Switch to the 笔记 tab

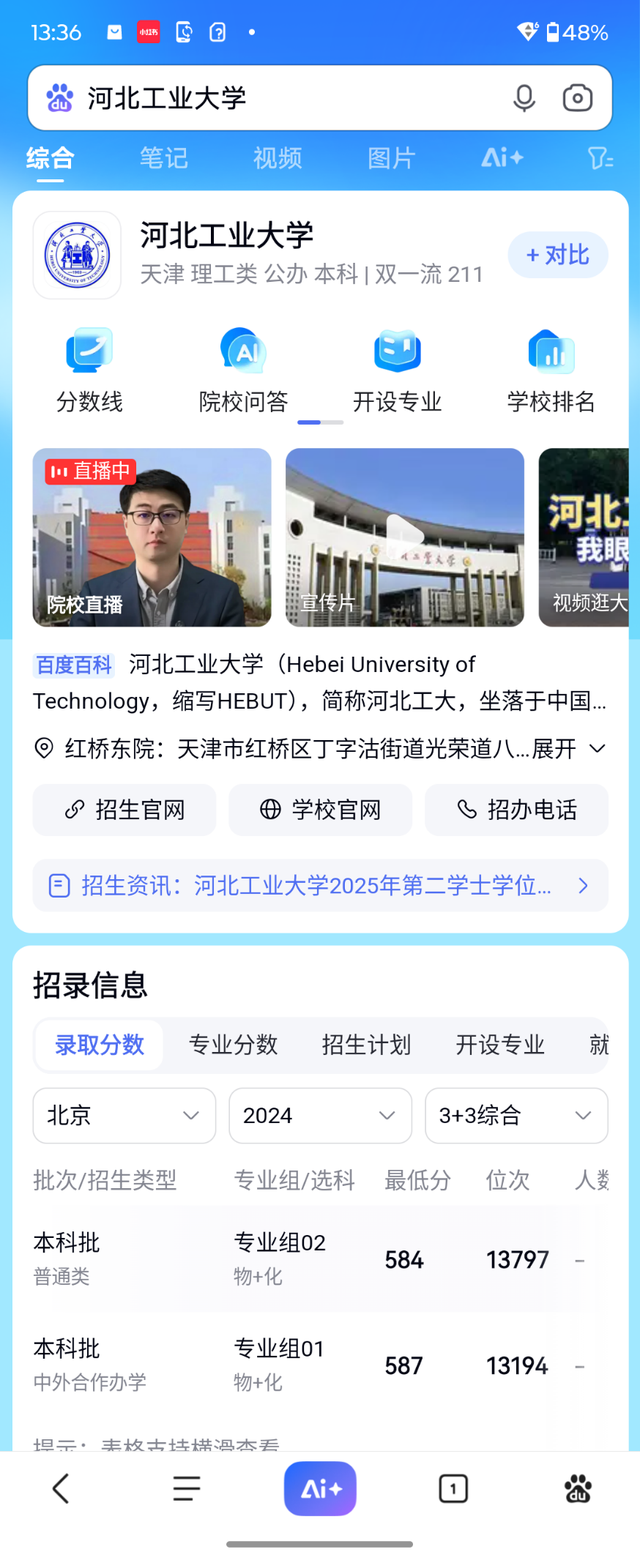coord(164,158)
